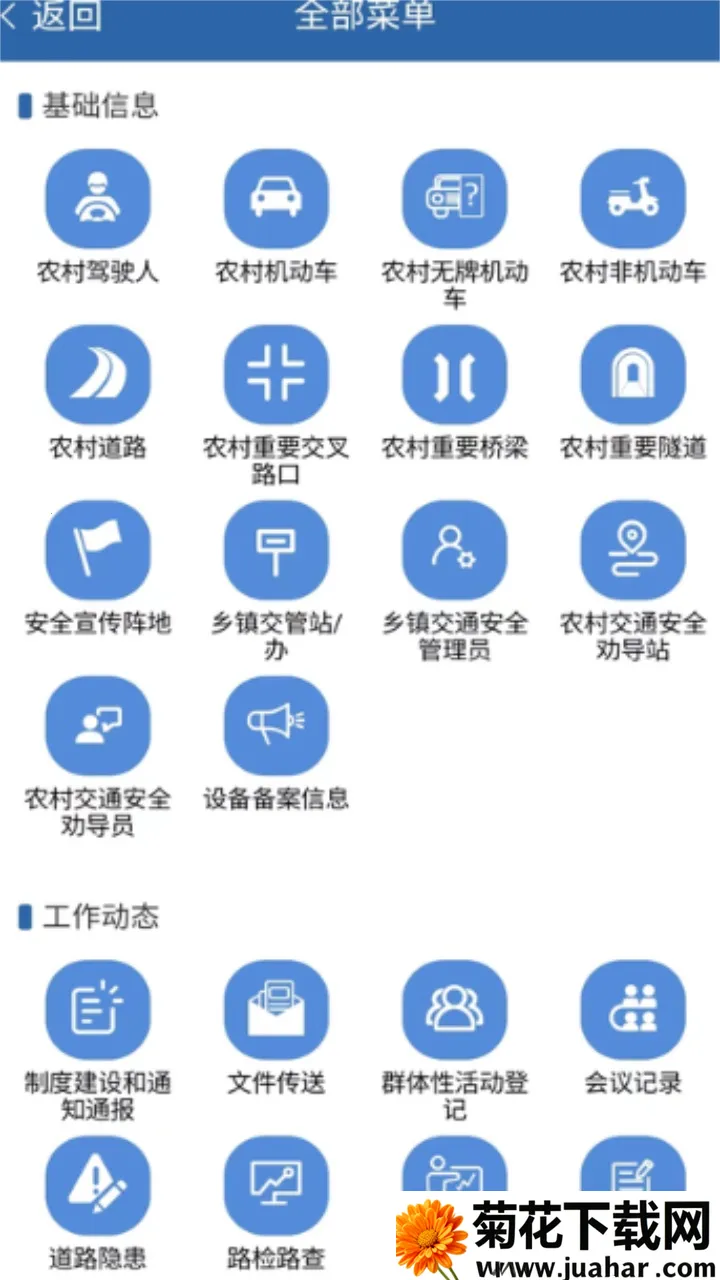Tap the 返回 back button
720x1280 pixels.
55,17
